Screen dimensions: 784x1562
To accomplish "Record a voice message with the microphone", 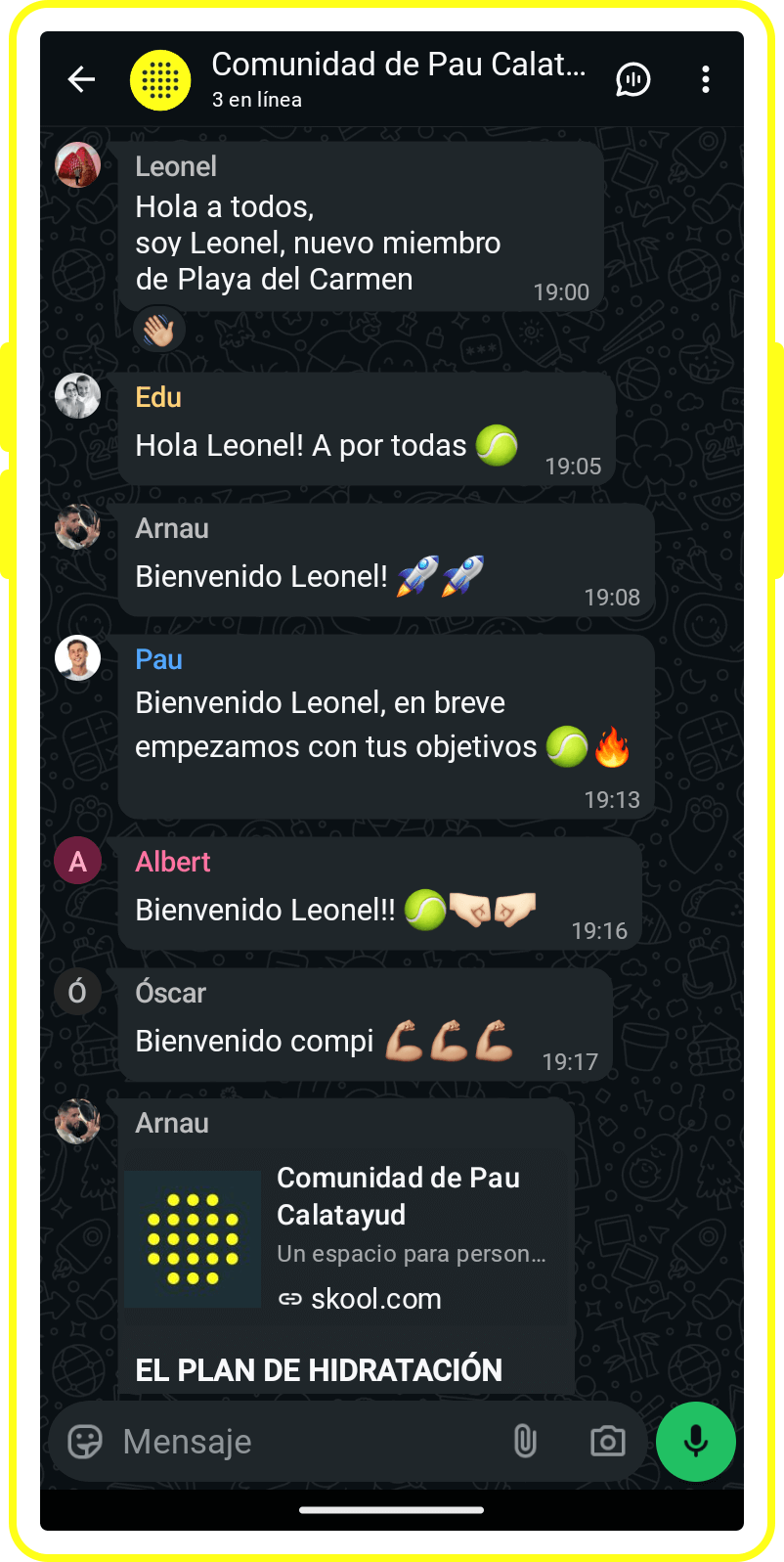I will [695, 1441].
